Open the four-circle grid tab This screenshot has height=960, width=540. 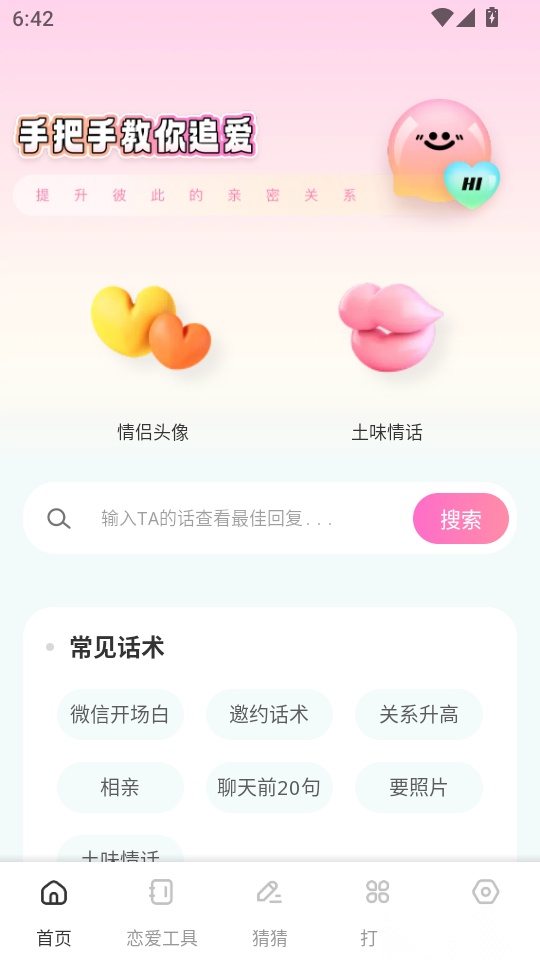(377, 912)
